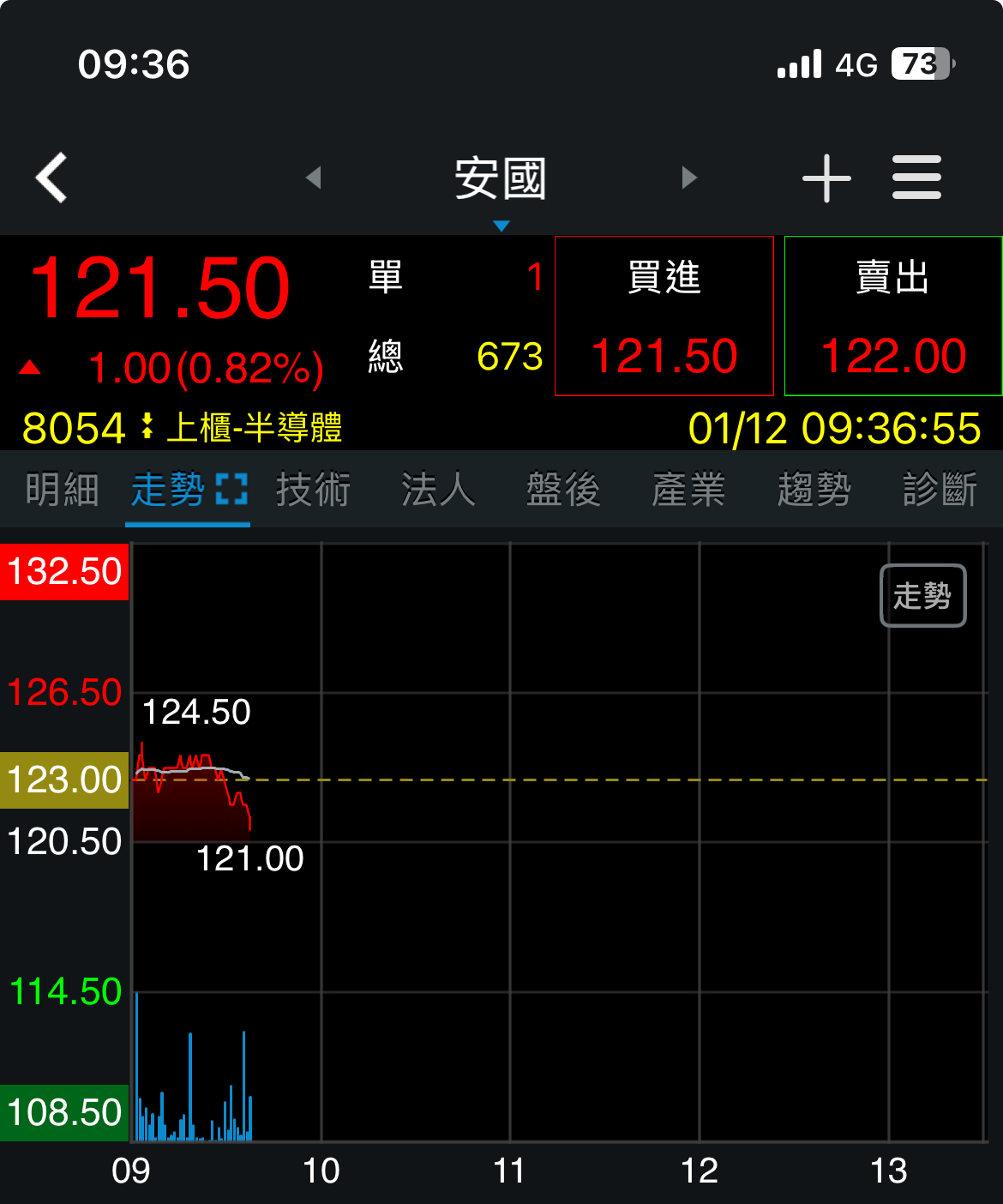
Task: Show the 趨勢 tab
Action: (814, 490)
